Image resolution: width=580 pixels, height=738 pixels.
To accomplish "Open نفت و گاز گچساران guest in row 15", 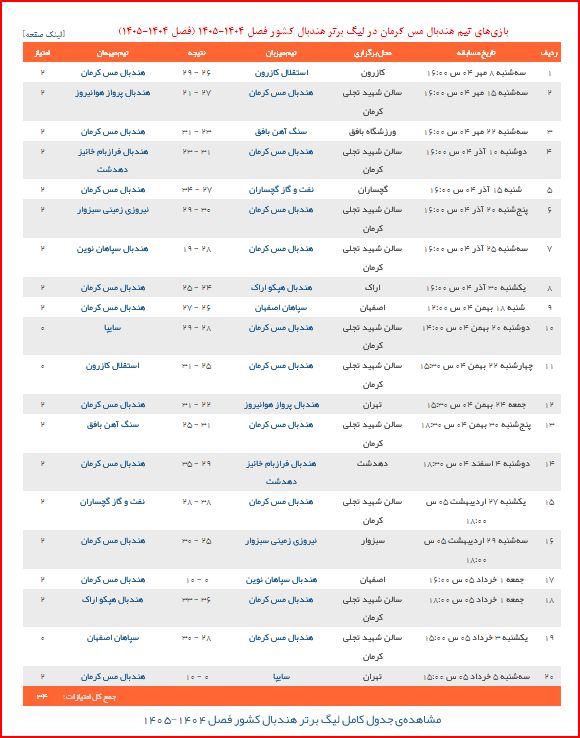I will click(x=113, y=502).
